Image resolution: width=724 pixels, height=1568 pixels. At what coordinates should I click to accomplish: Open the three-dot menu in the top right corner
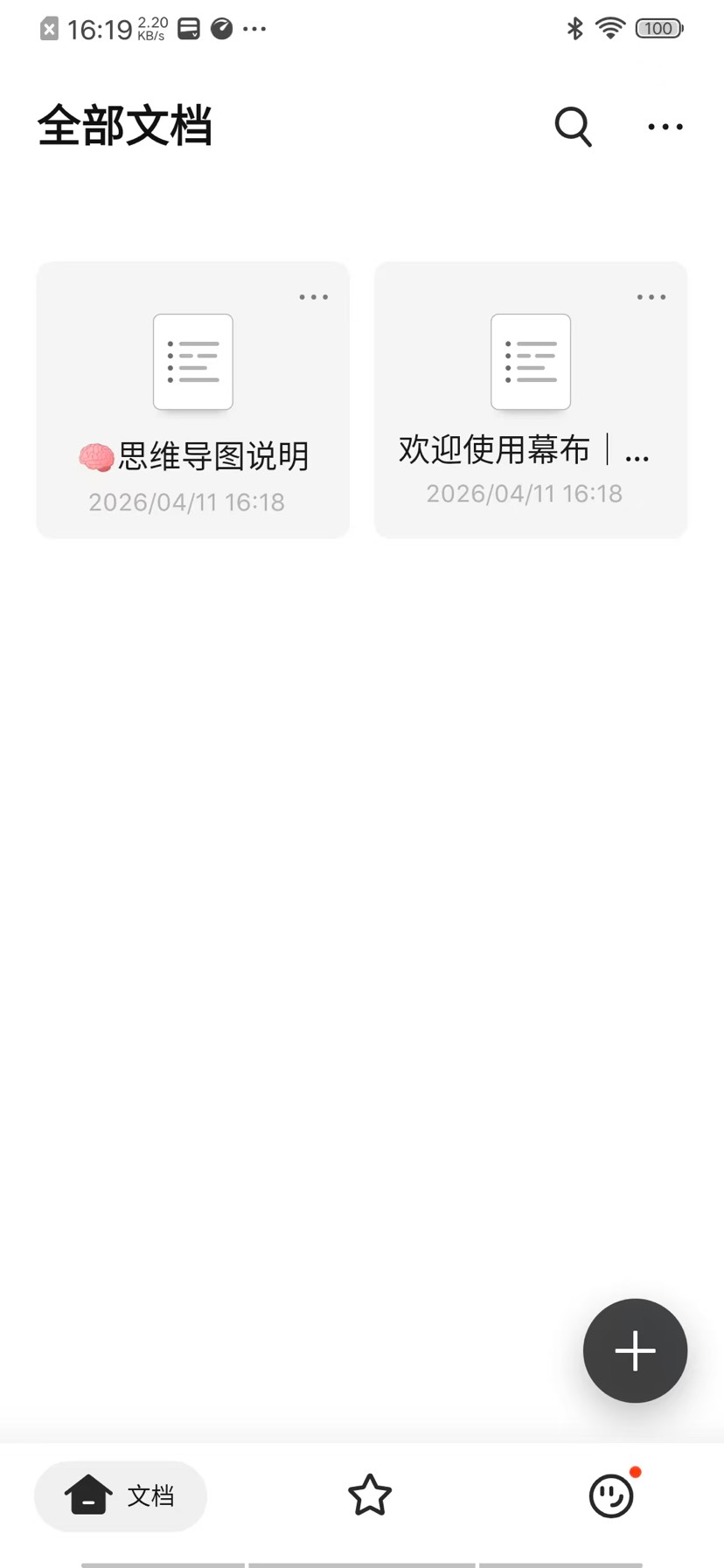pos(665,126)
